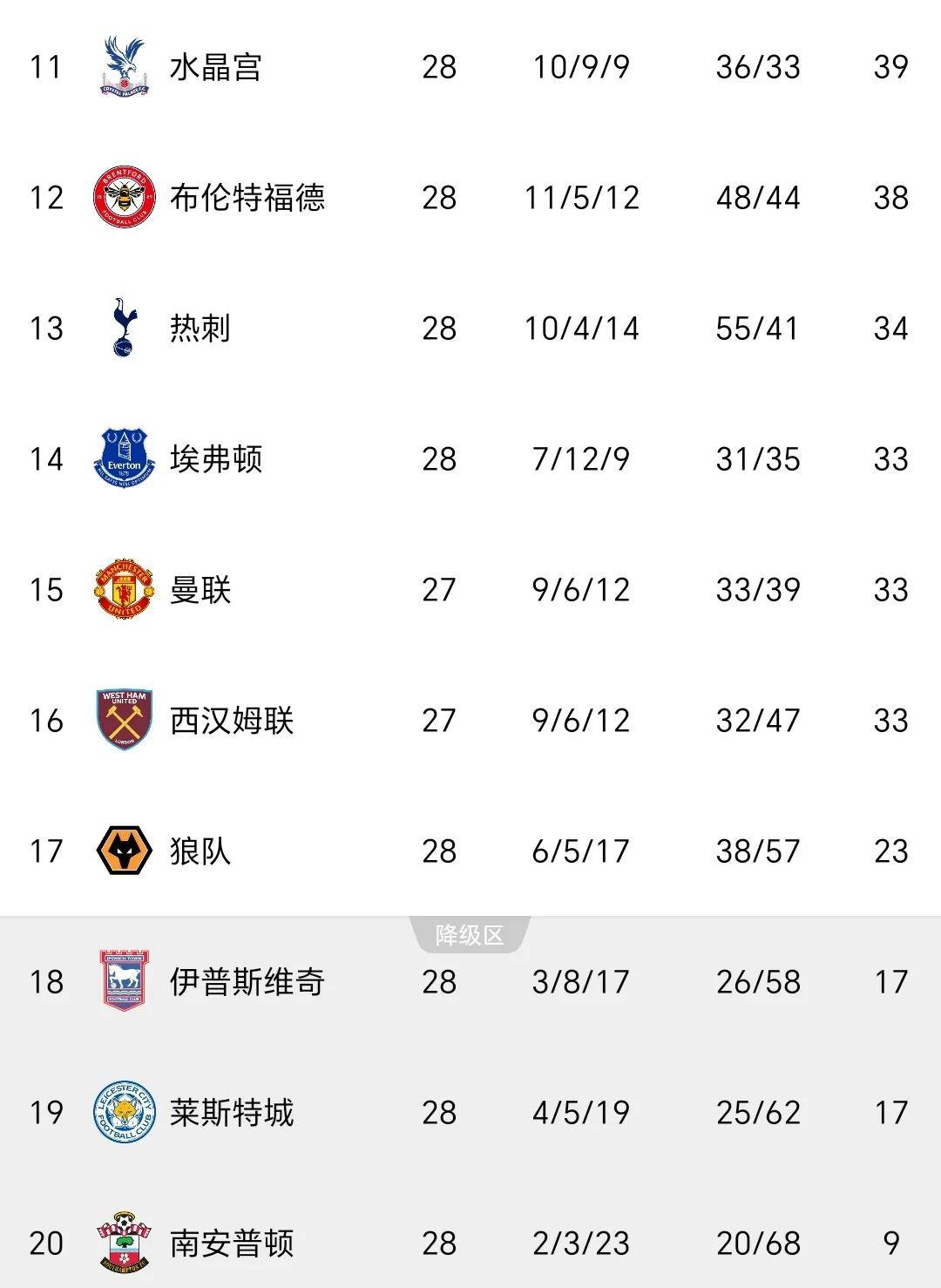Tap the 埃弗顿 row
Screen dimensions: 941x1288
click(215, 459)
